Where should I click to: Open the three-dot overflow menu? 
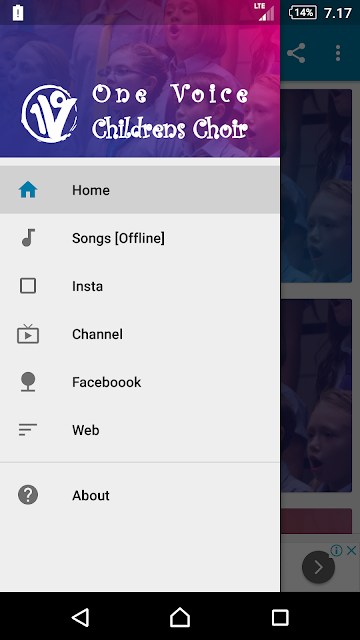click(x=338, y=53)
